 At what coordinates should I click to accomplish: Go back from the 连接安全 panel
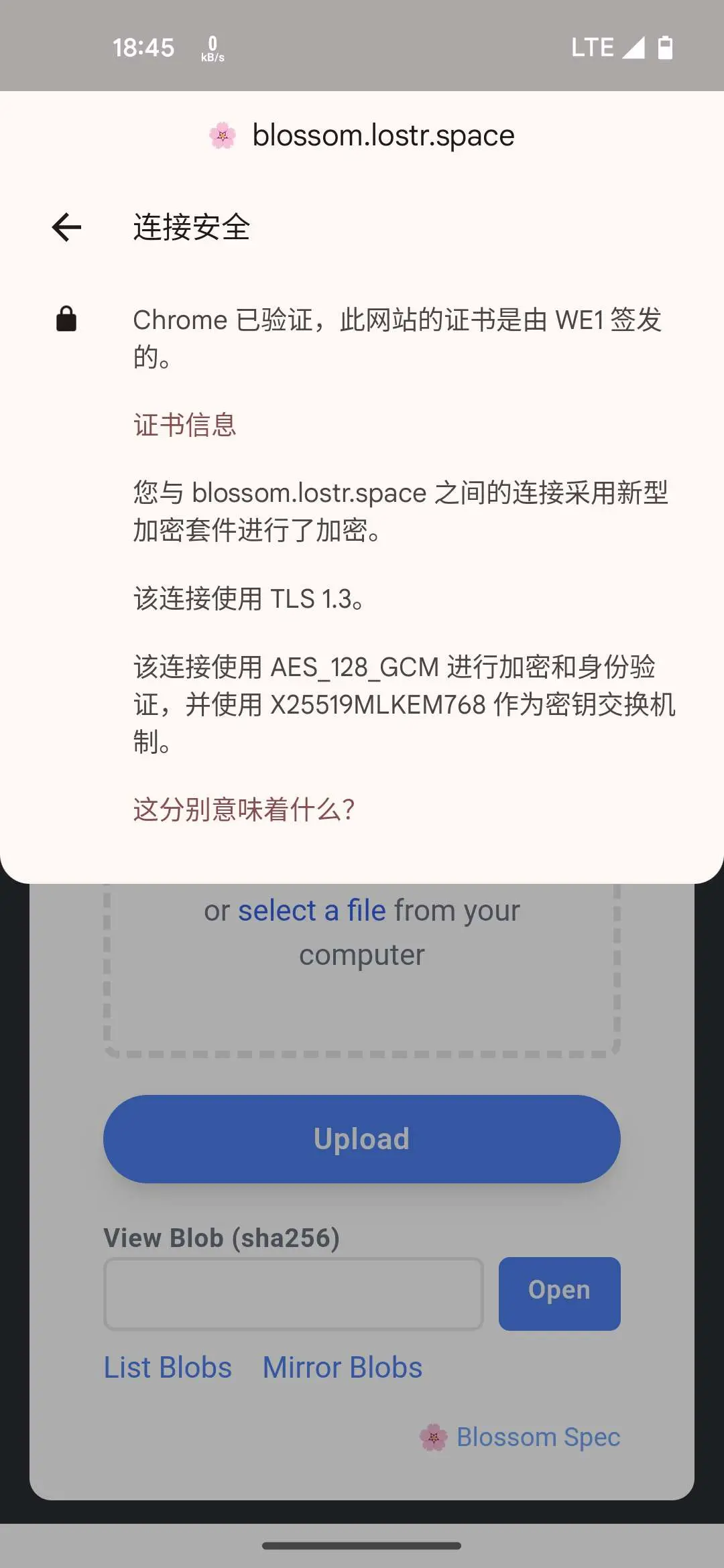click(x=66, y=227)
